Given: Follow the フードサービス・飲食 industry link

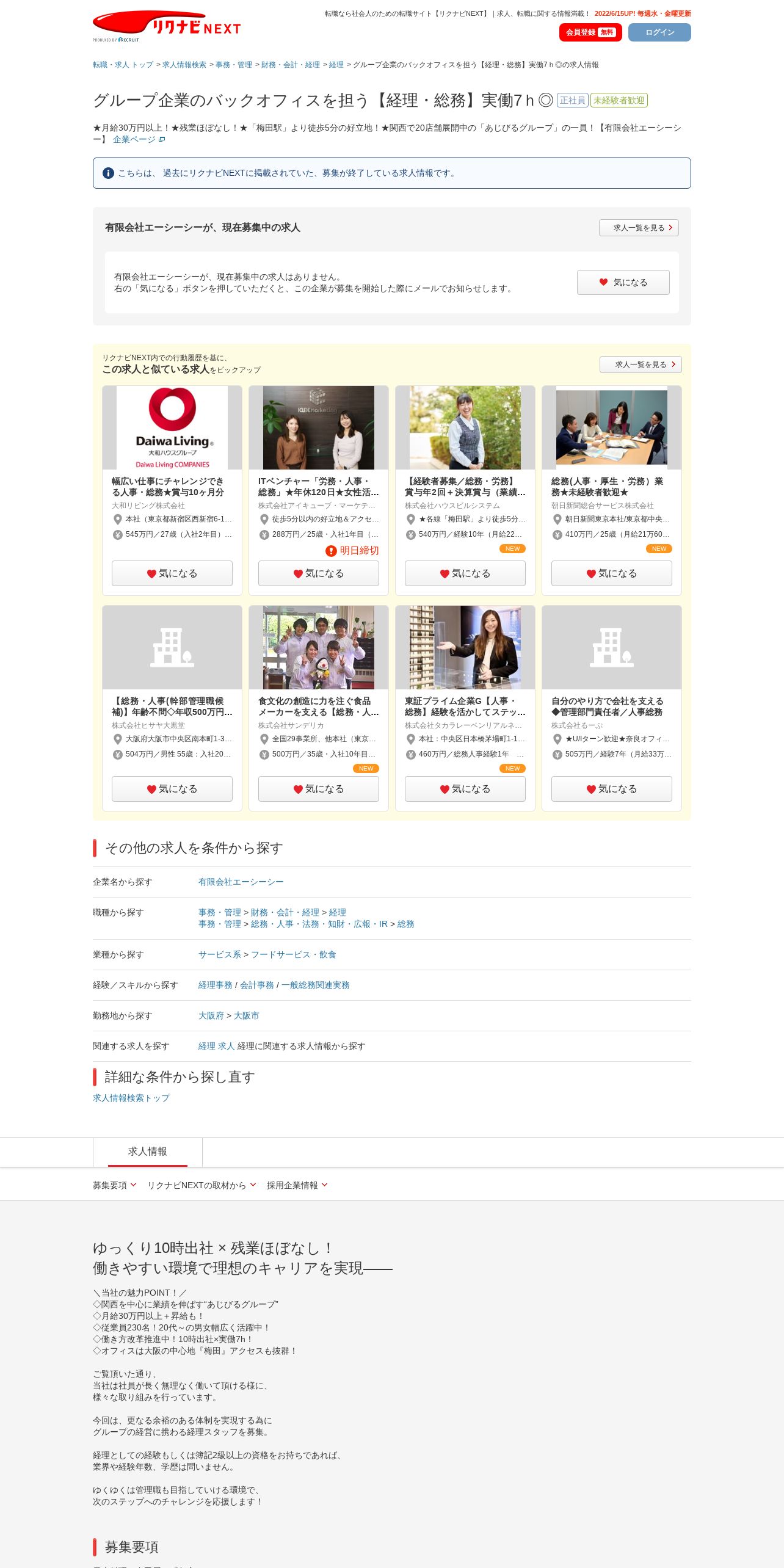Looking at the screenshot, I should [294, 955].
